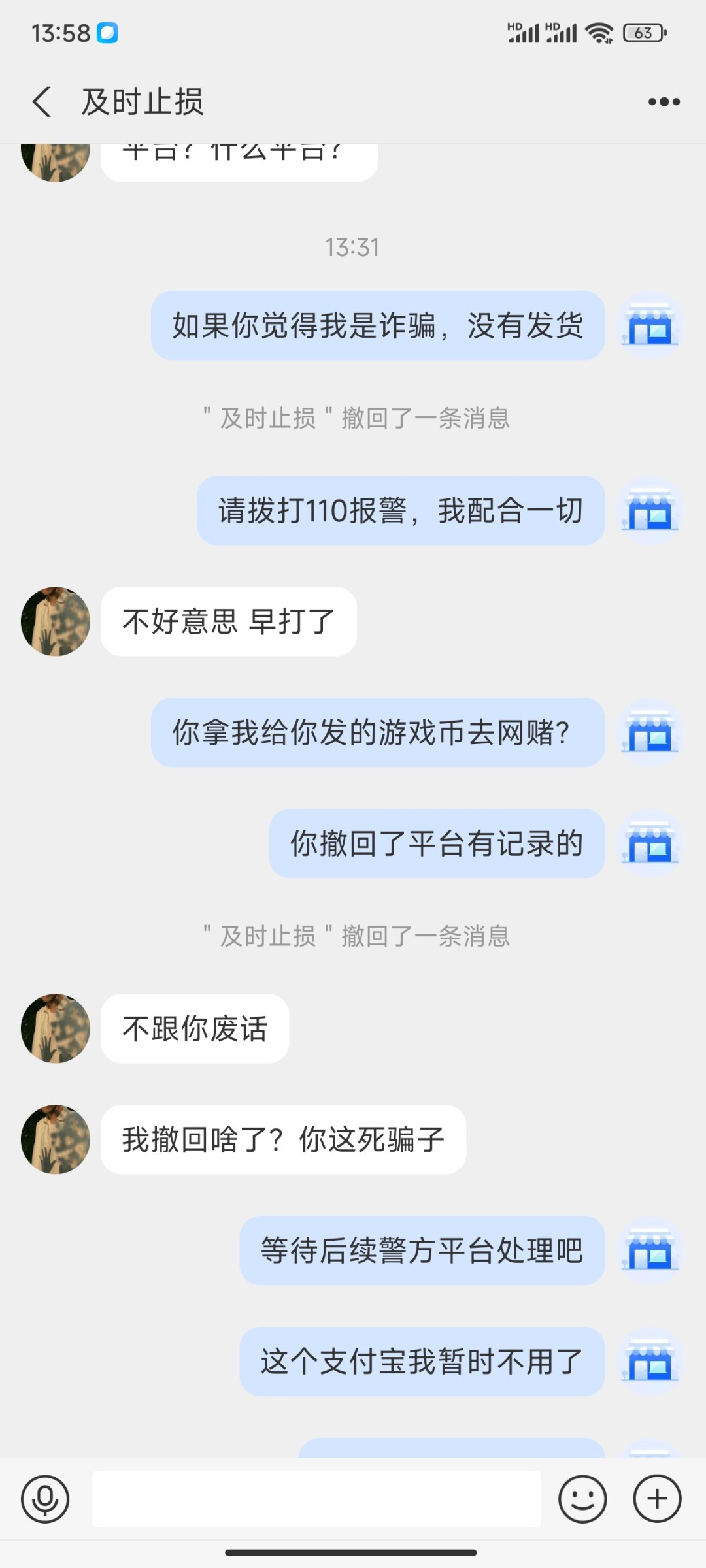
Task: Tap the back arrow to leave chat
Action: tap(41, 102)
